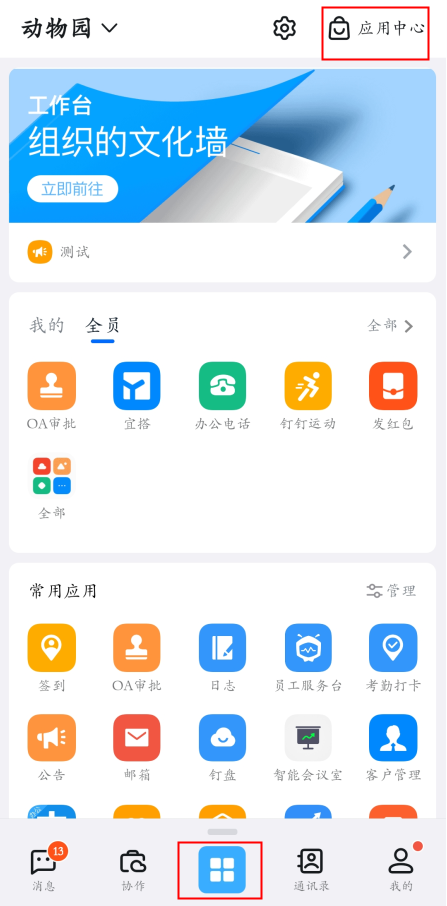
Task: Switch to the 我的 tab
Action: point(47,326)
